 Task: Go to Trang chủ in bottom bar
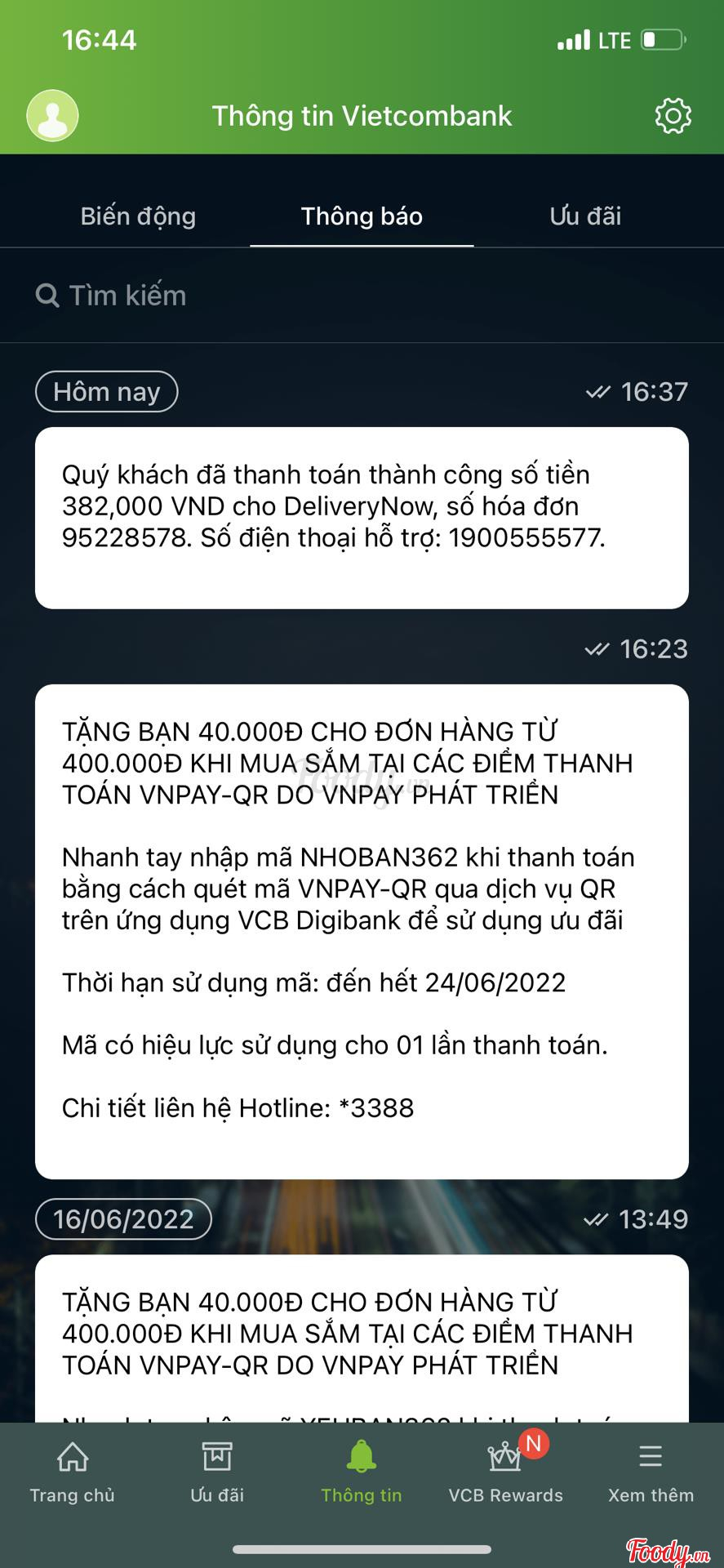click(x=73, y=1472)
